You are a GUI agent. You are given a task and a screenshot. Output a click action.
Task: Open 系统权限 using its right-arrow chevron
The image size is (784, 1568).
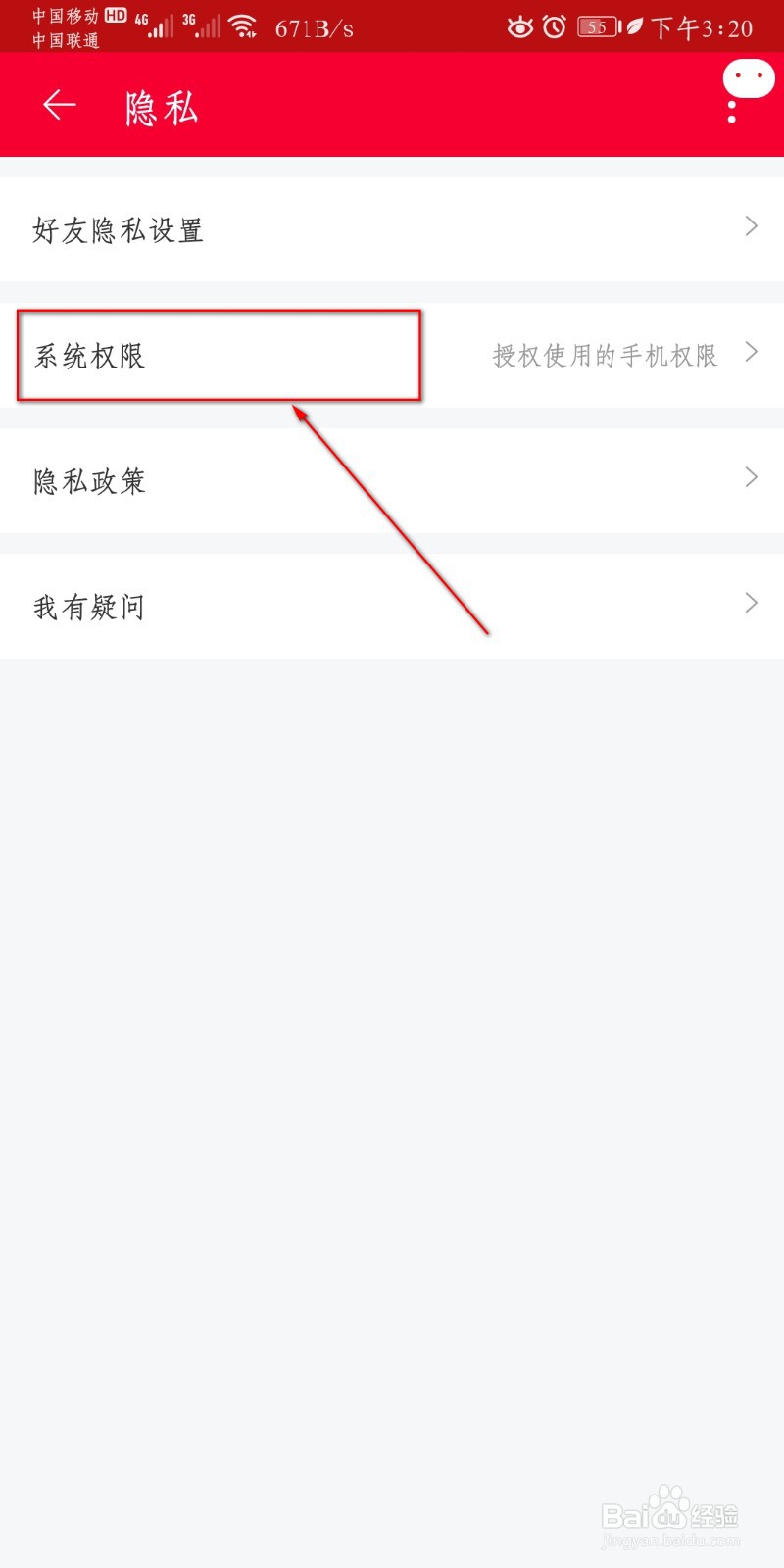(x=752, y=351)
